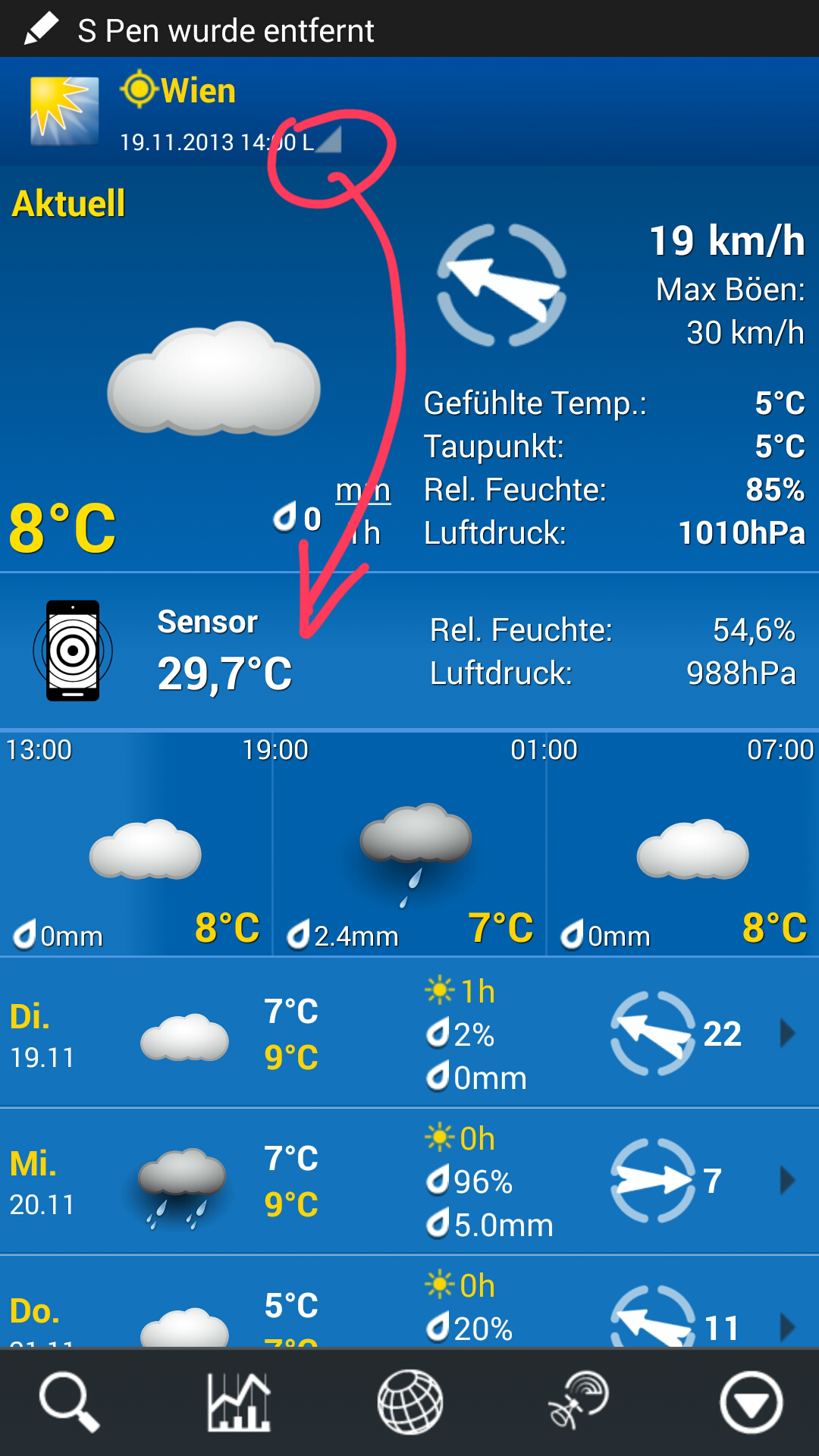Open the weather charts view
Screen dimensions: 819x1456
[239, 1402]
